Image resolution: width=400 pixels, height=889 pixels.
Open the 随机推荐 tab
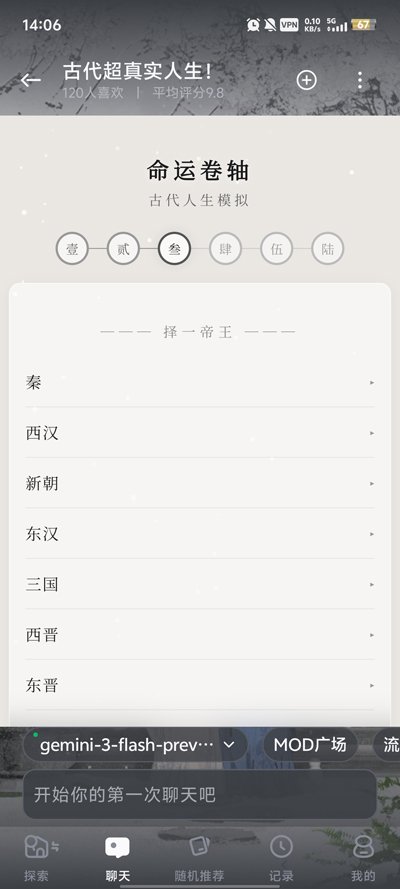[199, 858]
